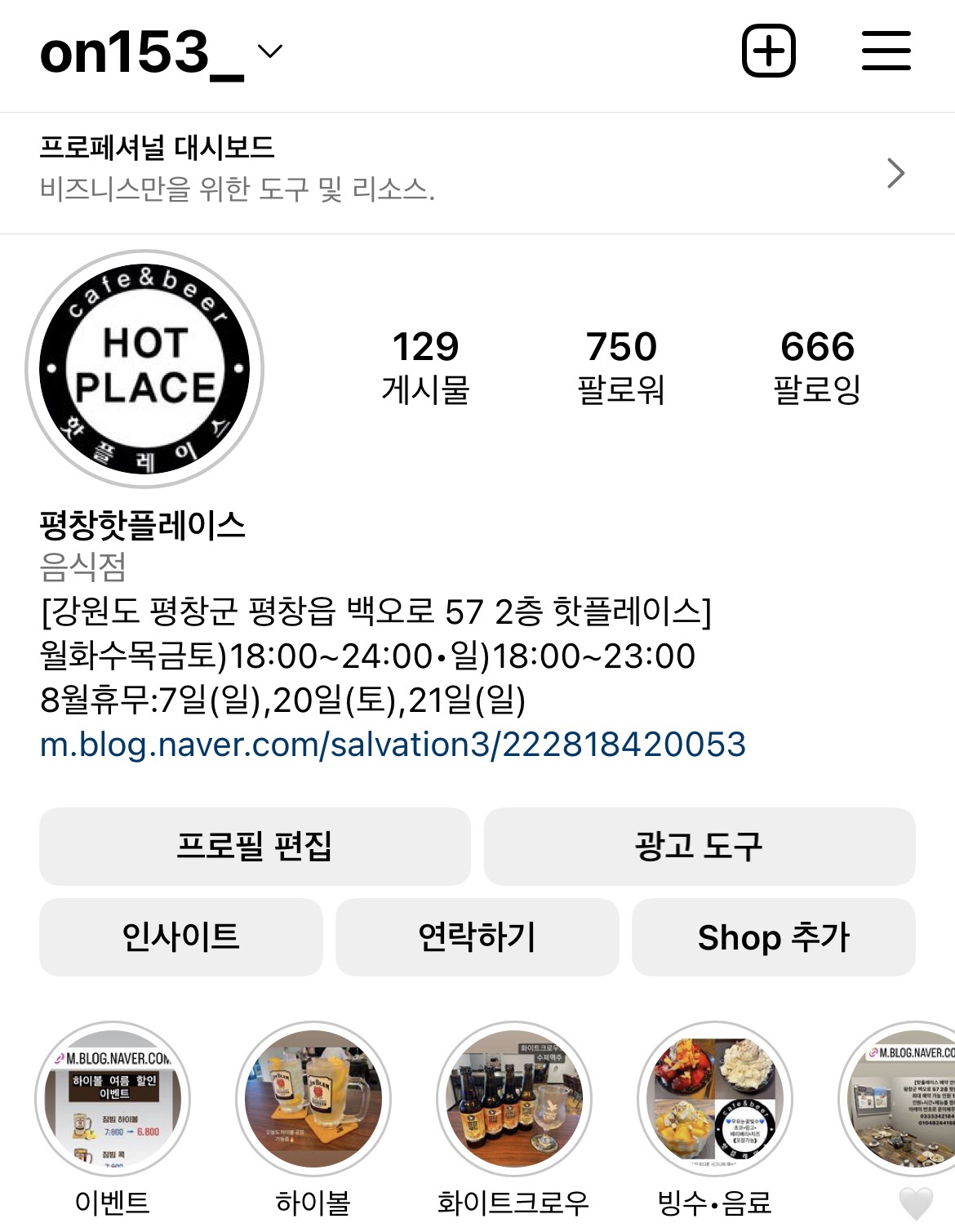Open the create new post plus icon

[768, 51]
